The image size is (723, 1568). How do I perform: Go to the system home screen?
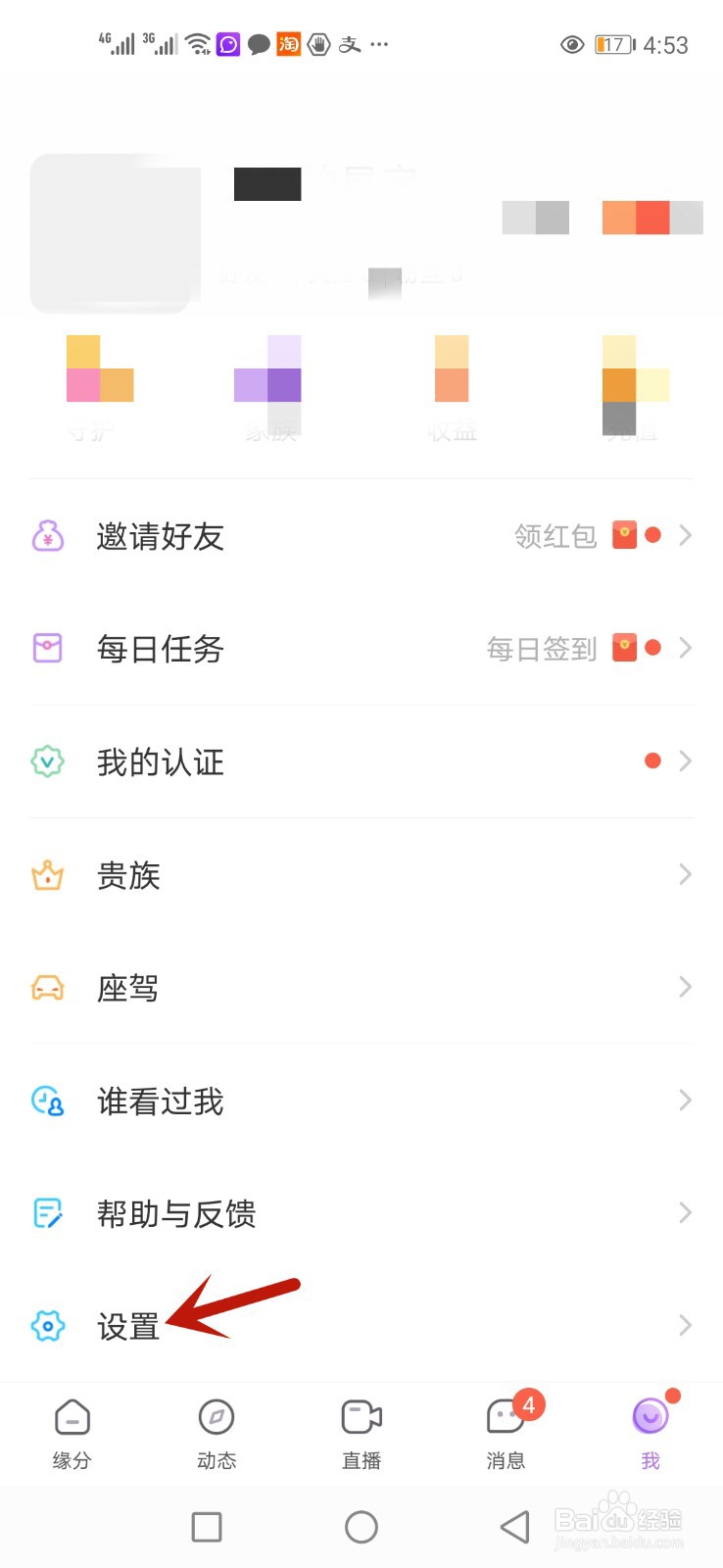[361, 1526]
